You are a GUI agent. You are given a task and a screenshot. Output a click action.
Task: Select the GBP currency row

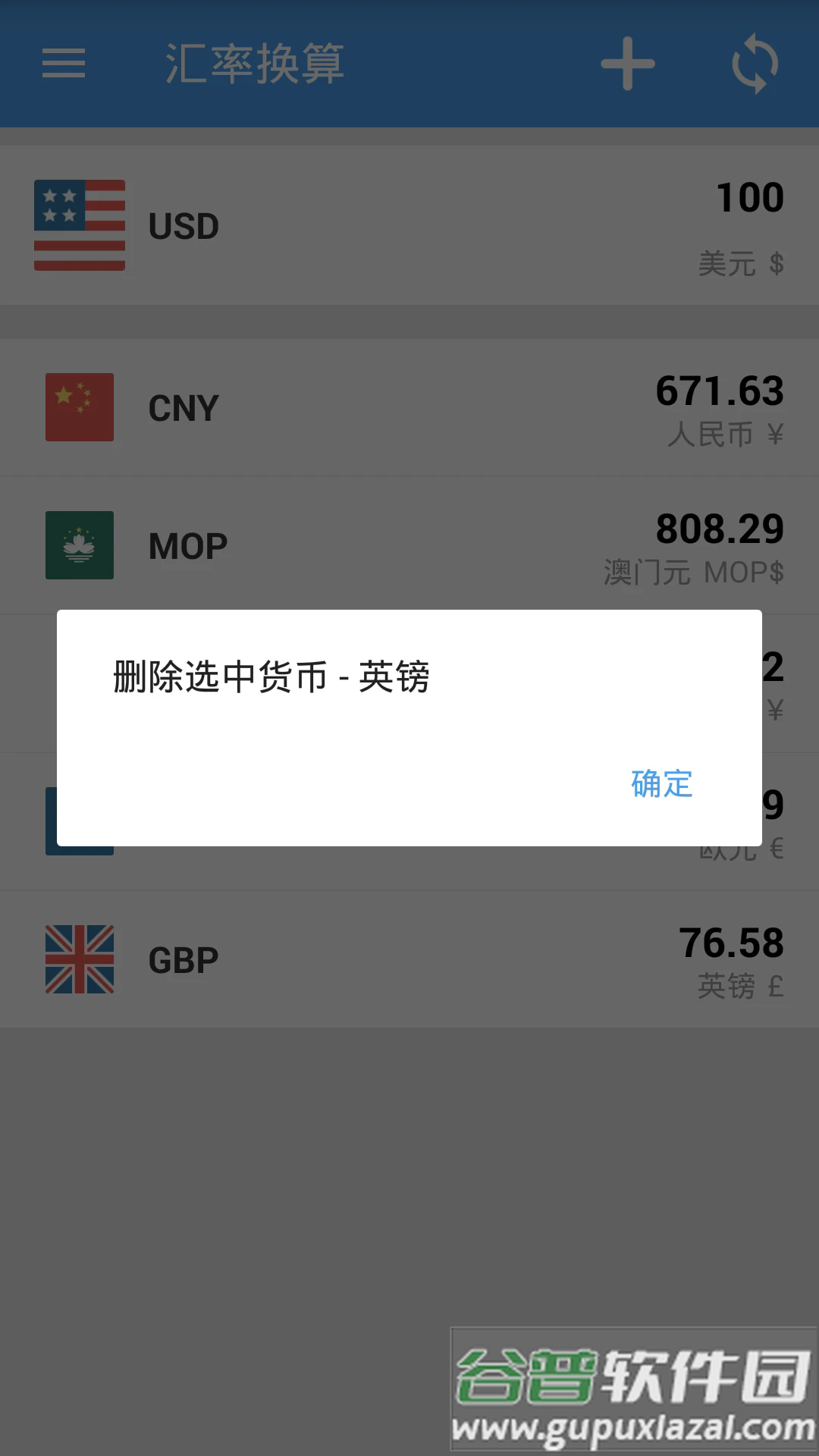409,957
